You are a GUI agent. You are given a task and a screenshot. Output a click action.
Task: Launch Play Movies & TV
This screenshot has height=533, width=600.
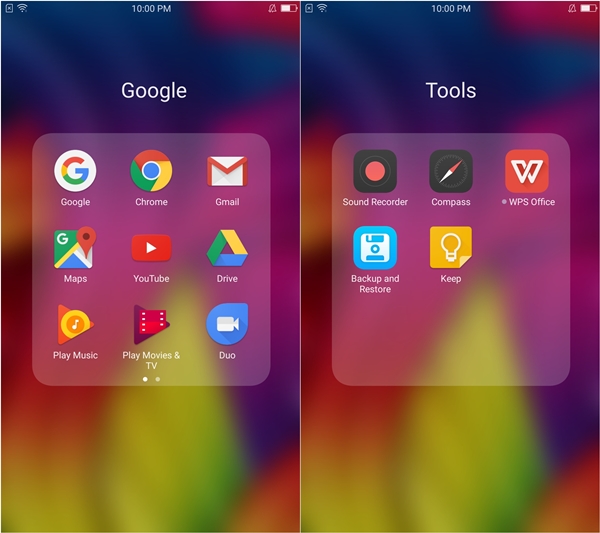click(x=151, y=325)
